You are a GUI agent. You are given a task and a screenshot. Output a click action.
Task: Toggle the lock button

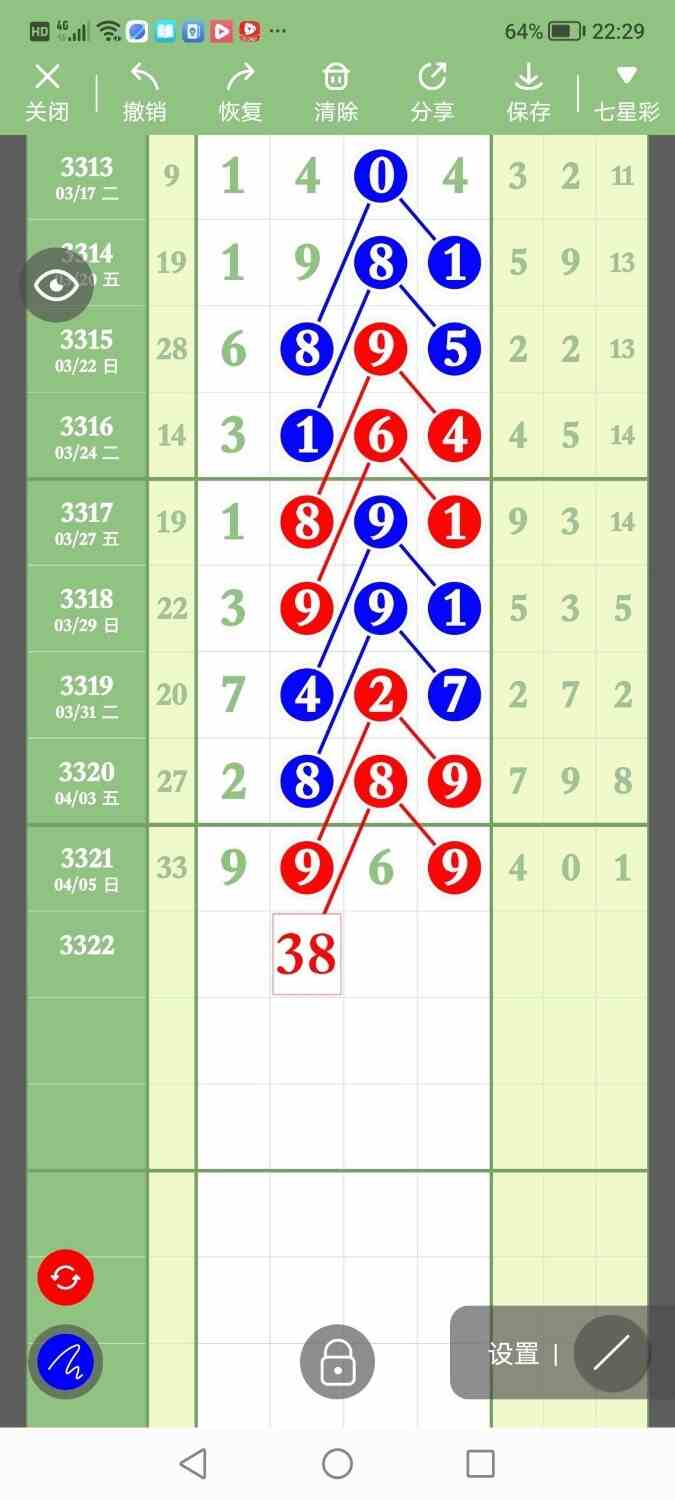(338, 1362)
